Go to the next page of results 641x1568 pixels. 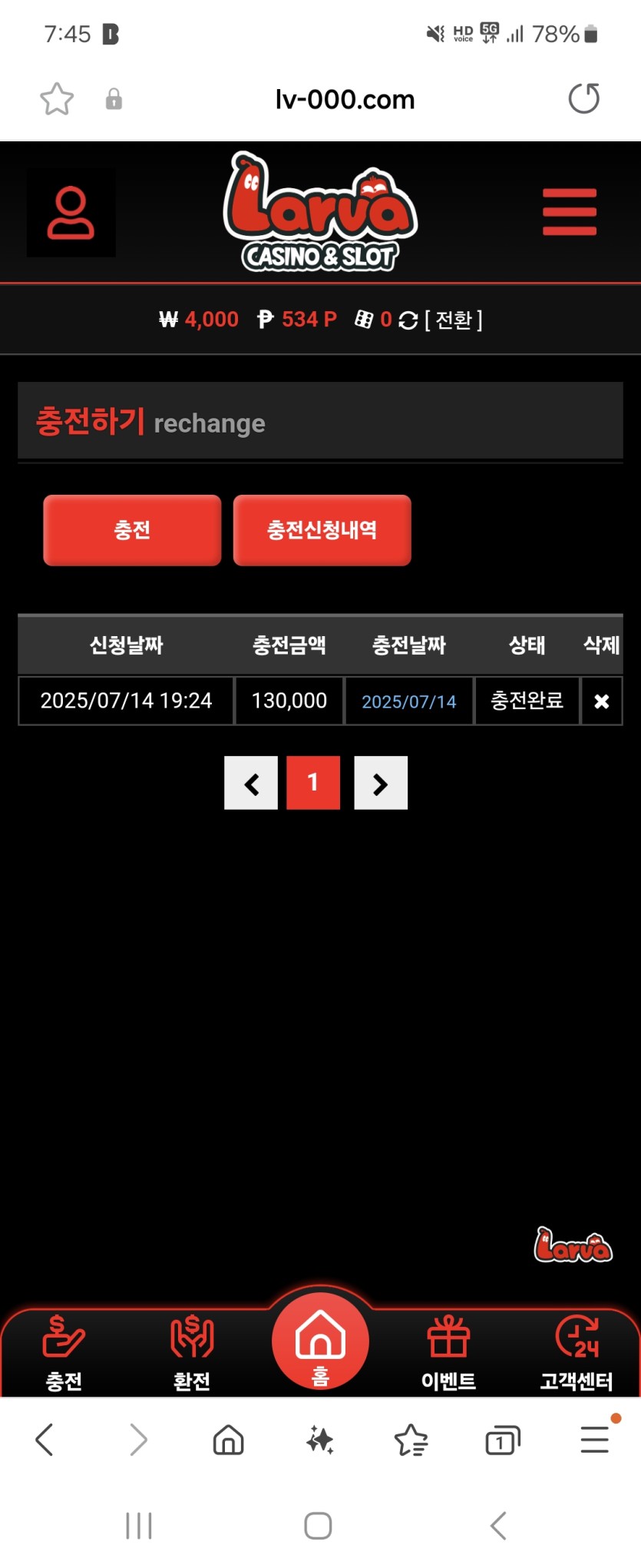(x=380, y=783)
